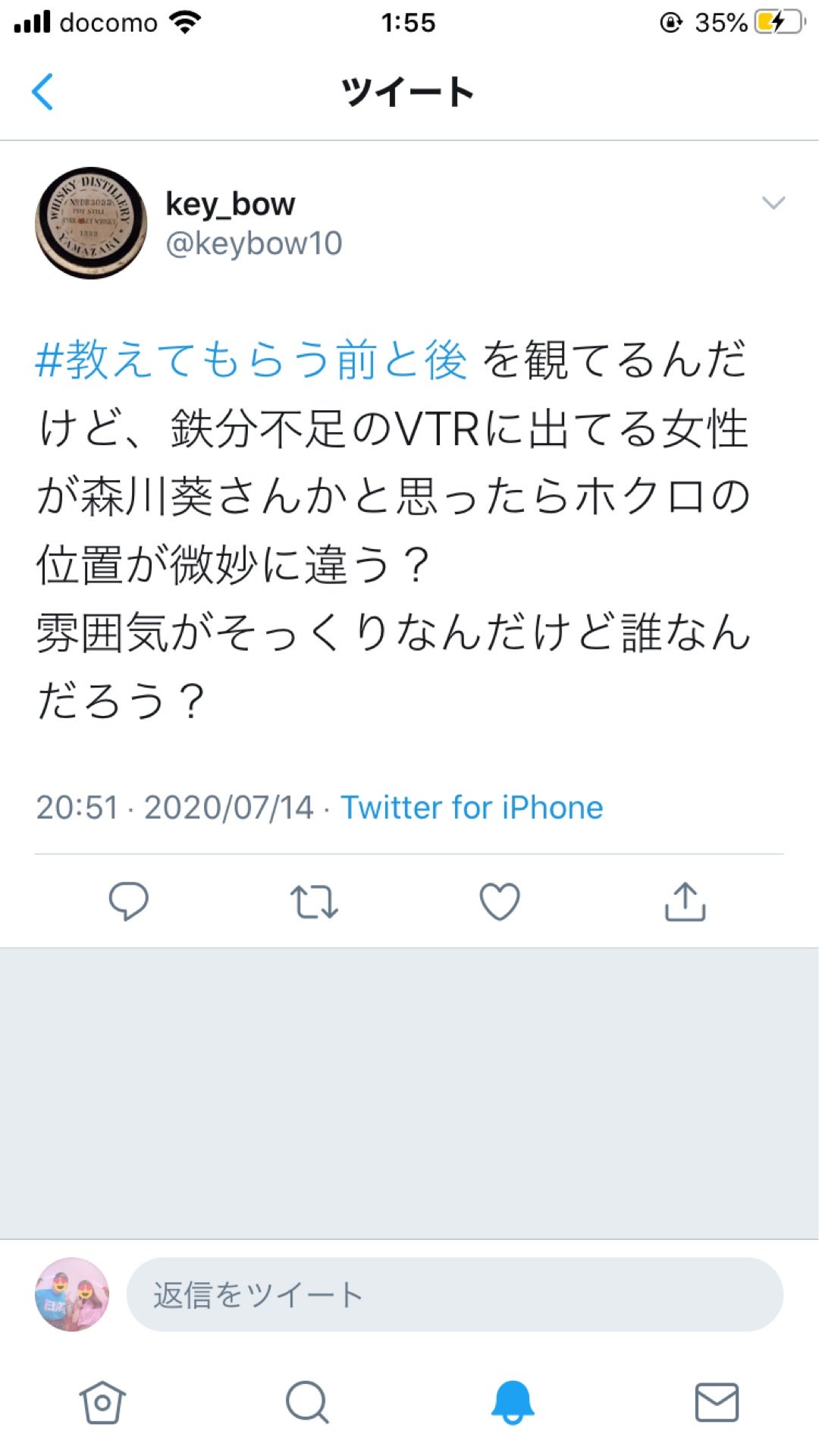
Task: Expand options via downward arrow beside tweet
Action: tap(773, 203)
